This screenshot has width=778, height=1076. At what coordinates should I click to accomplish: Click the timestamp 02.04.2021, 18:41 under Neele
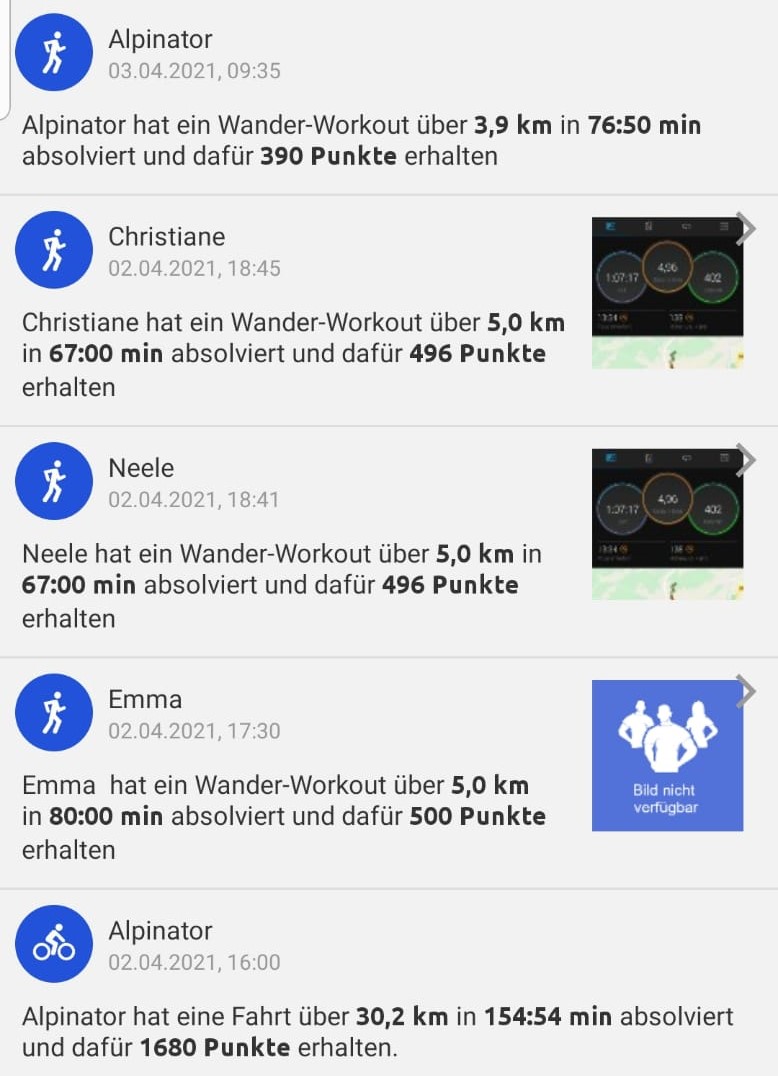(x=195, y=500)
